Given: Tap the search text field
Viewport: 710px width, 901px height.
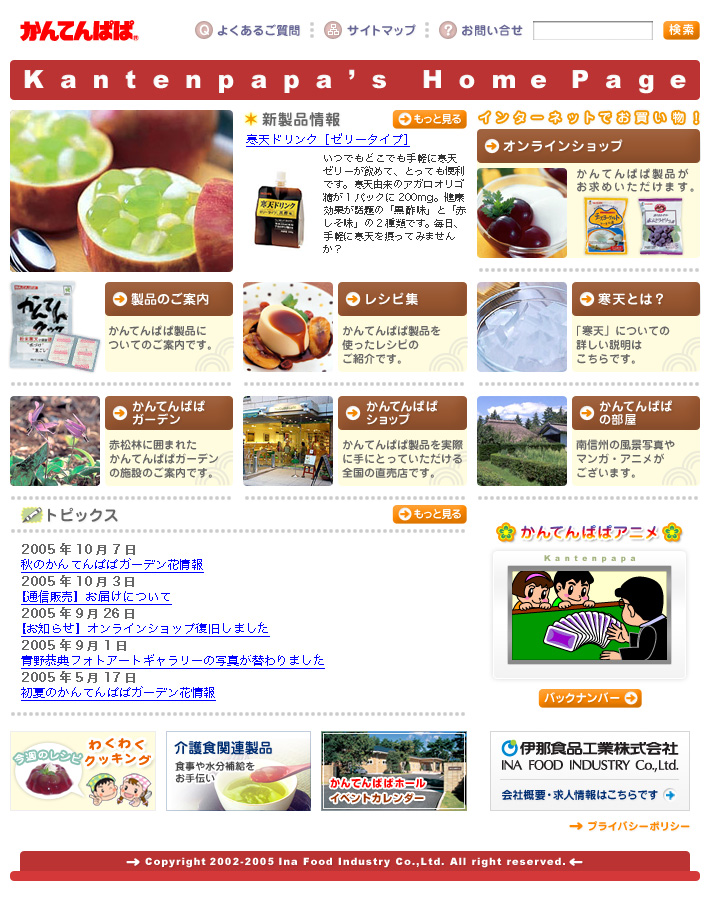Looking at the screenshot, I should tap(592, 31).
